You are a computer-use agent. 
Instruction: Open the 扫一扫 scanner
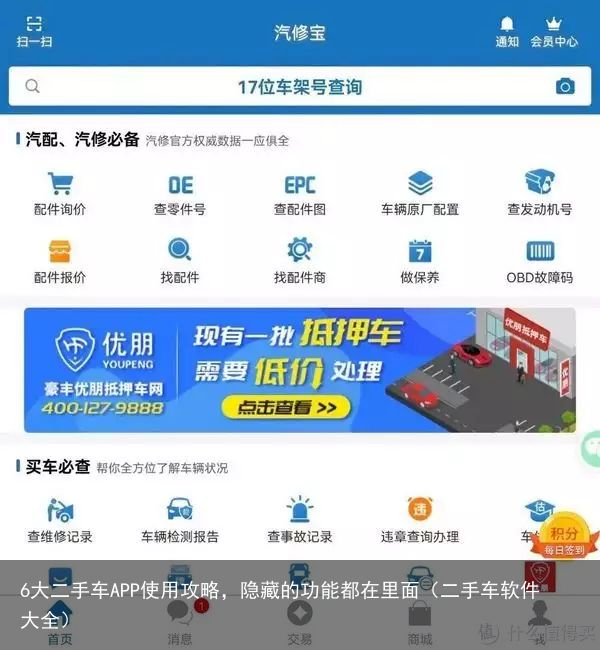[34, 30]
